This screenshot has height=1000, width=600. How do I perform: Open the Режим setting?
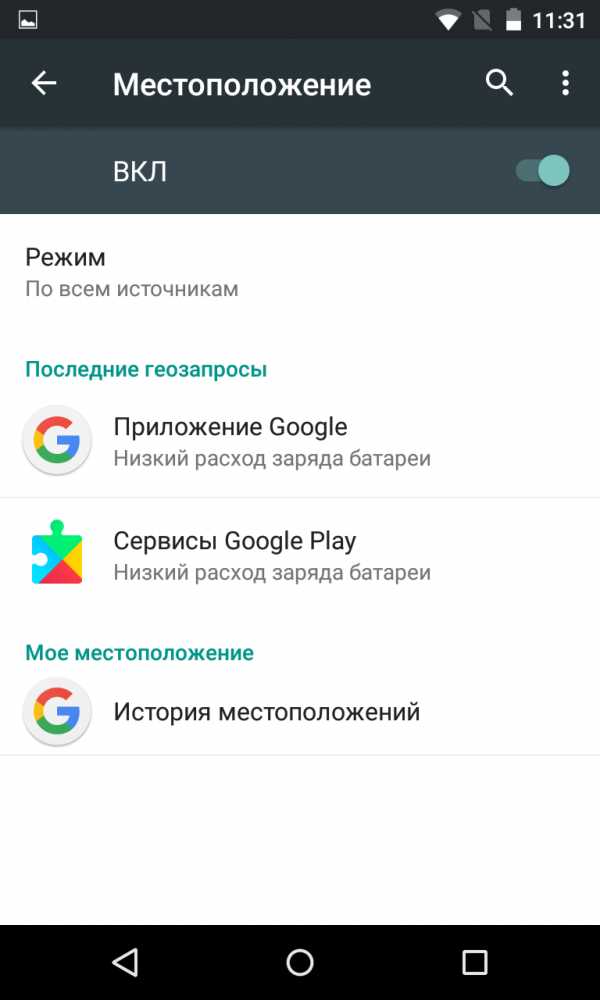coord(300,272)
